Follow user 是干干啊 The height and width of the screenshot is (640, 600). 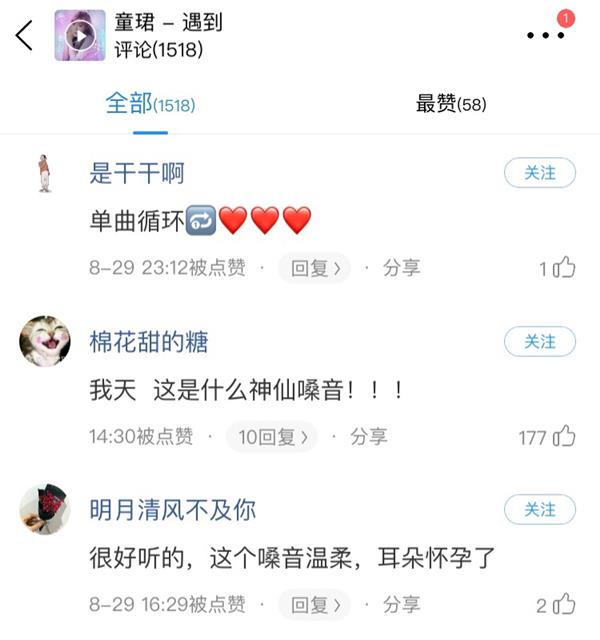539,173
